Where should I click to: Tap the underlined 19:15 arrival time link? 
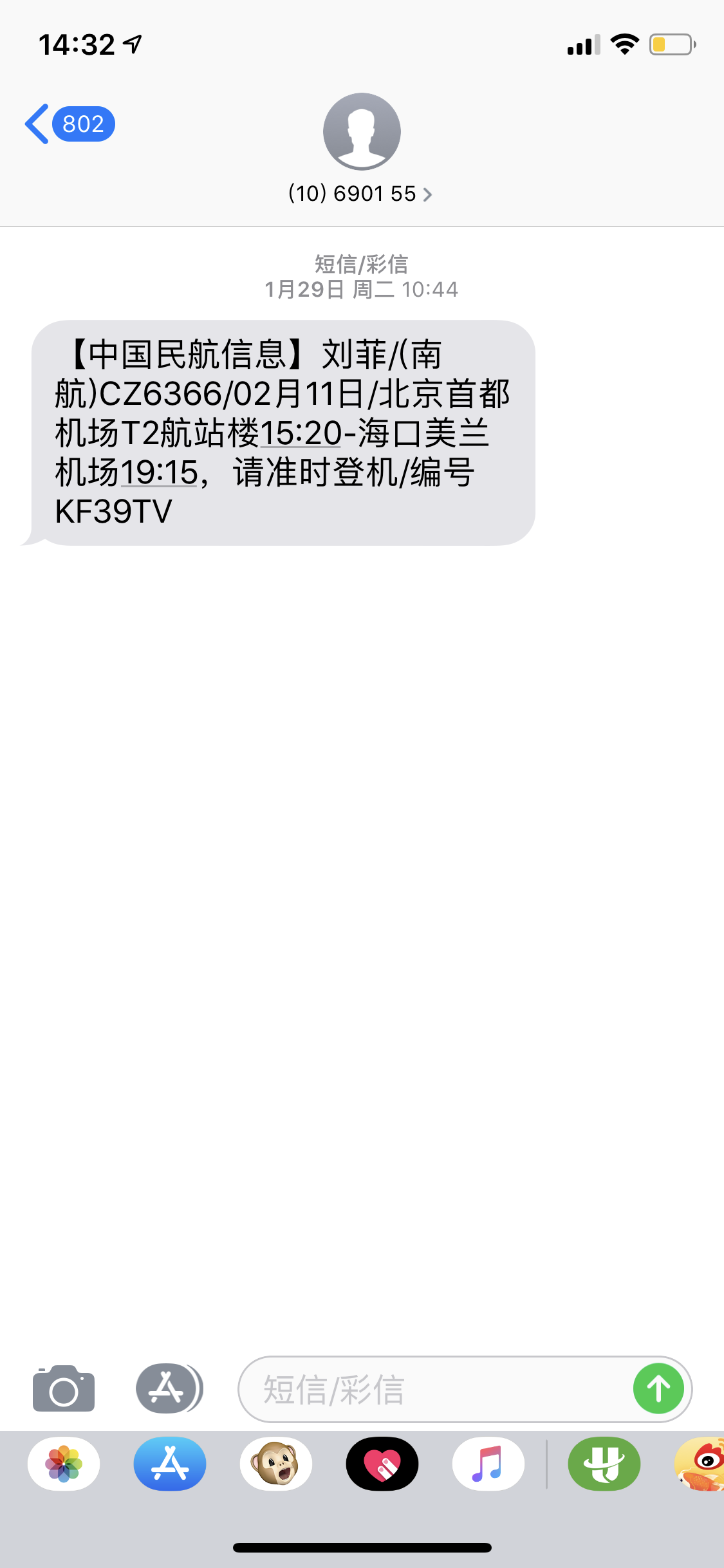(159, 472)
